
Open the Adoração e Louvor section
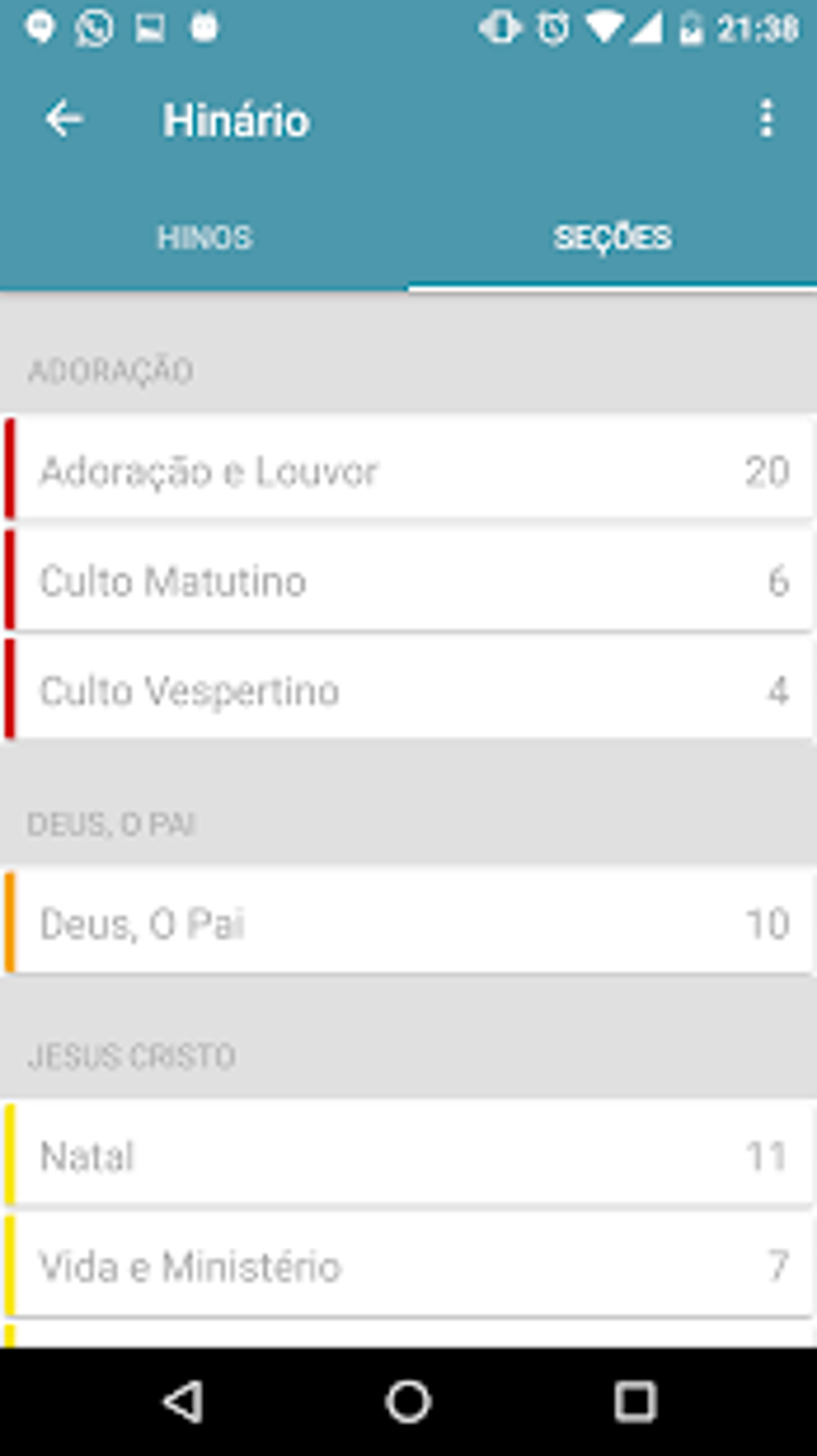(410, 470)
